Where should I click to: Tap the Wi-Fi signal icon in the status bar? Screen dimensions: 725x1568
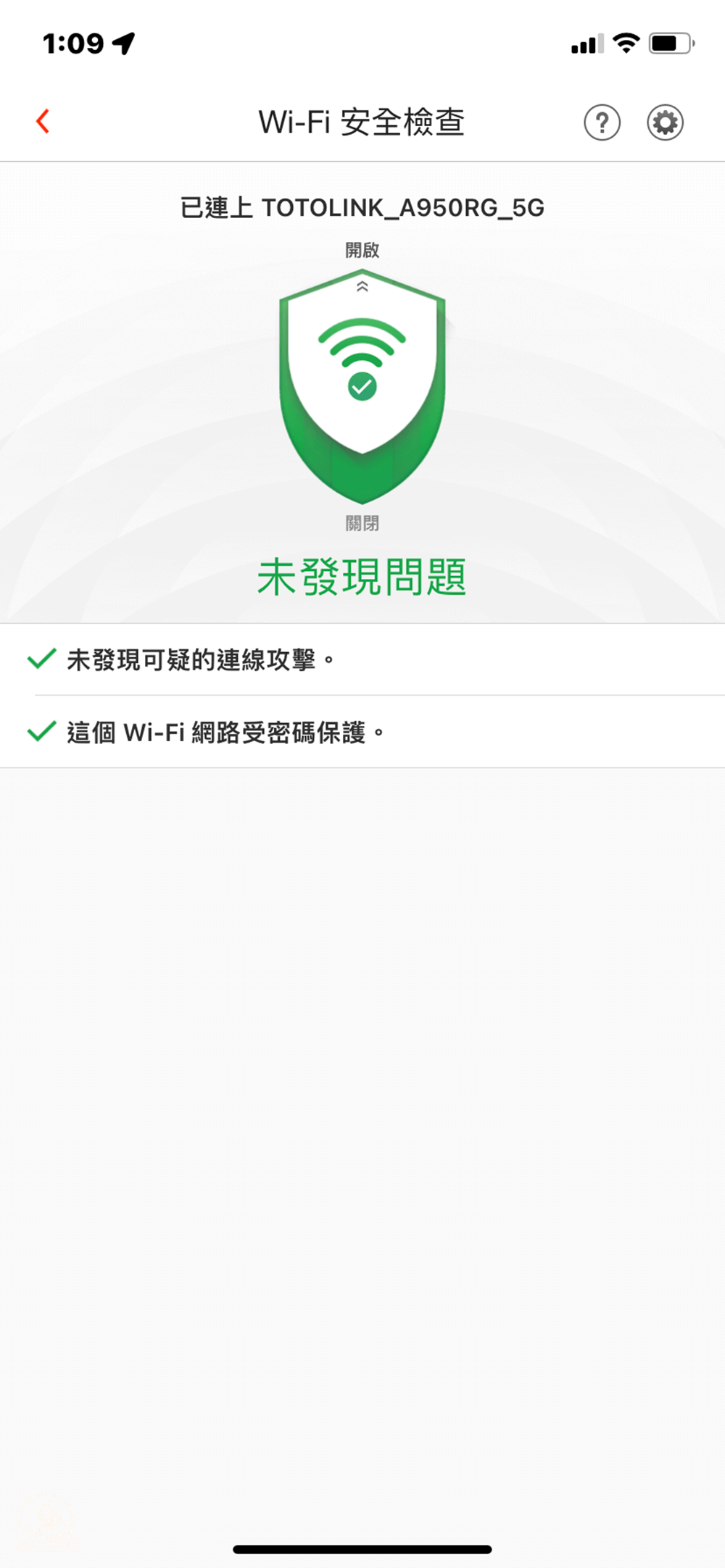pyautogui.click(x=625, y=43)
